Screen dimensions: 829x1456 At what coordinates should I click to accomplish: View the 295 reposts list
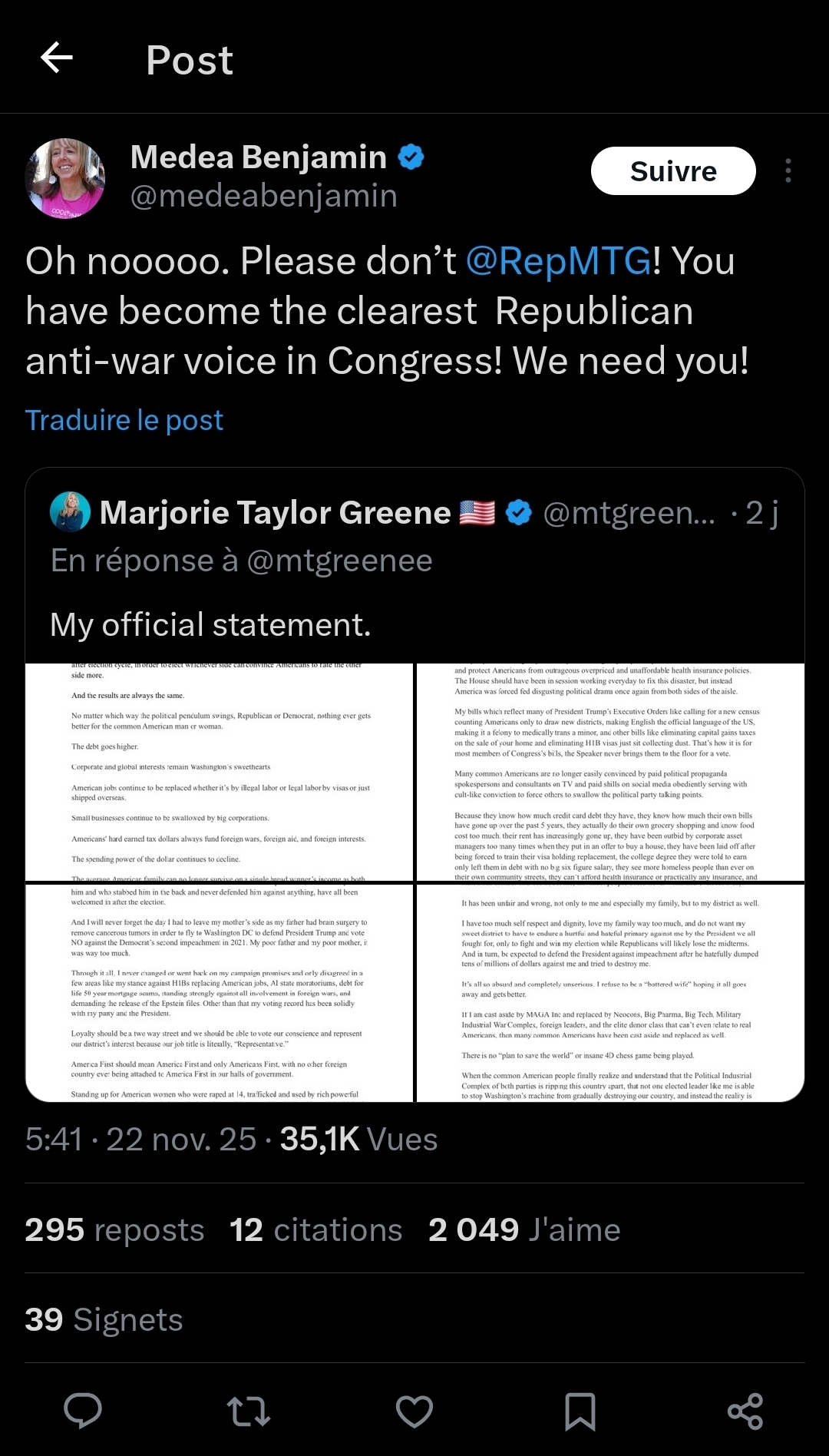tap(114, 1229)
